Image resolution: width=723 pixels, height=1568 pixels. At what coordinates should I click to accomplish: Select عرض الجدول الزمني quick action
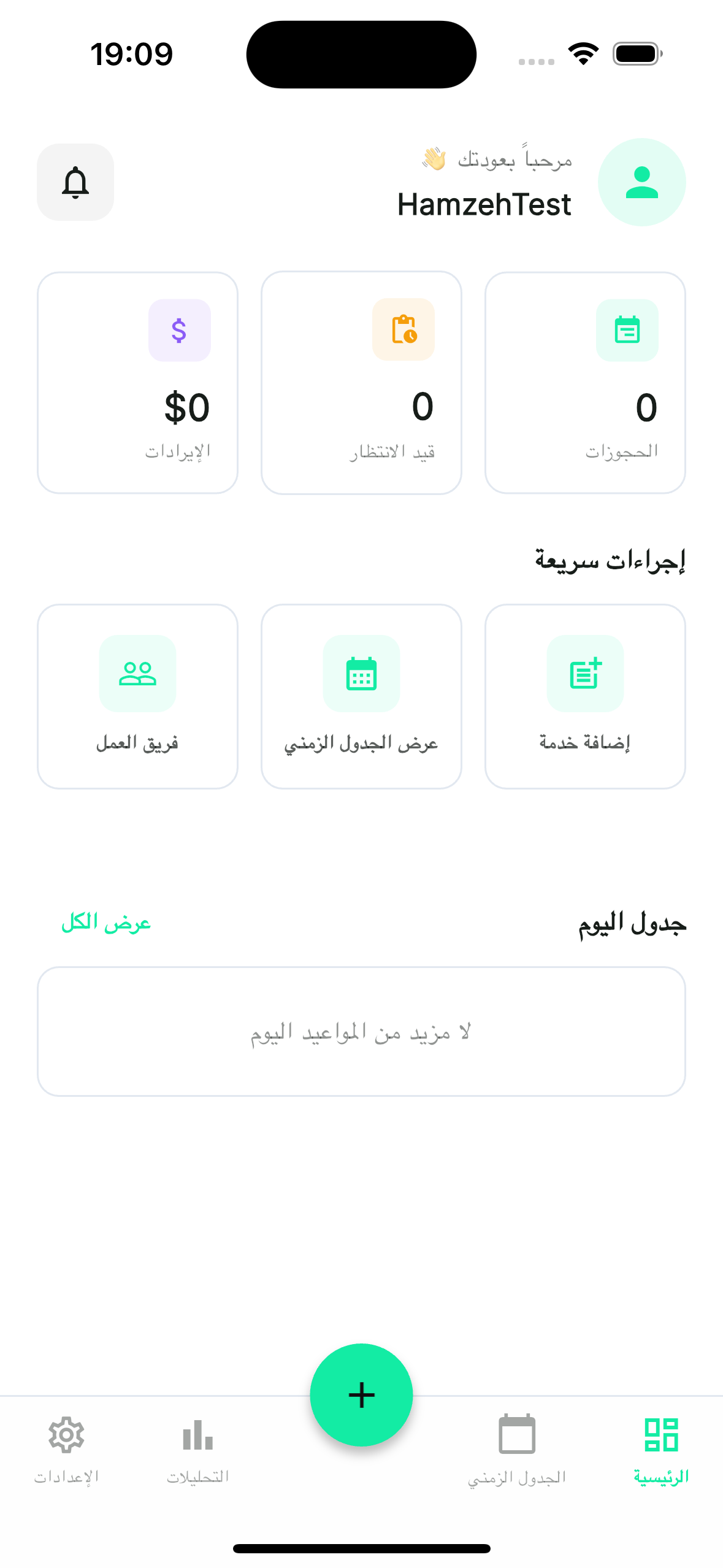pos(361,696)
